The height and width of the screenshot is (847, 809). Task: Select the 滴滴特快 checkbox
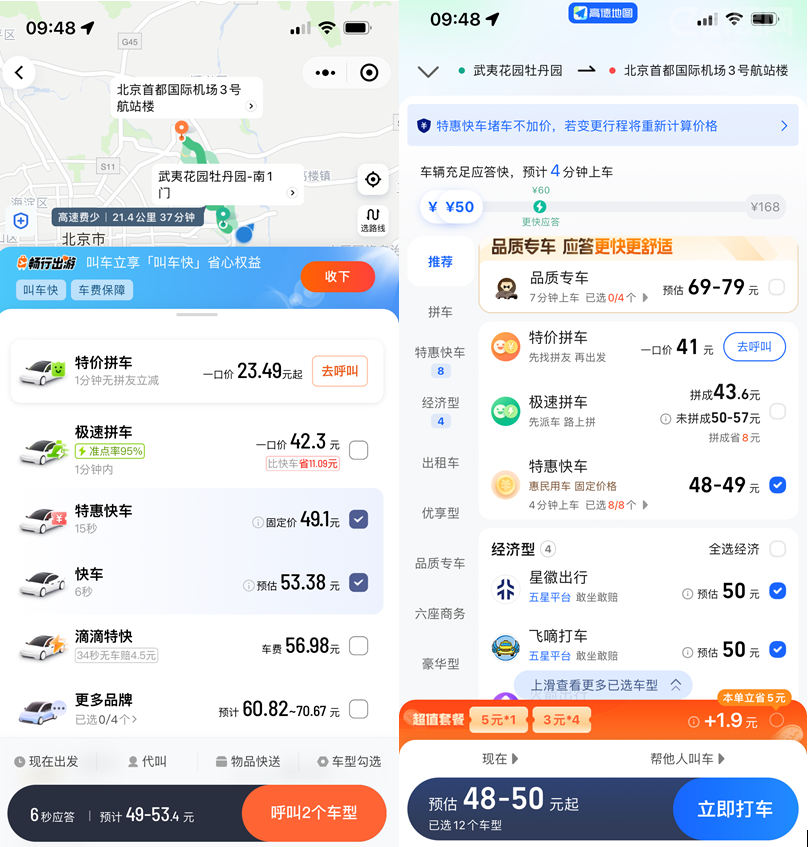(358, 646)
